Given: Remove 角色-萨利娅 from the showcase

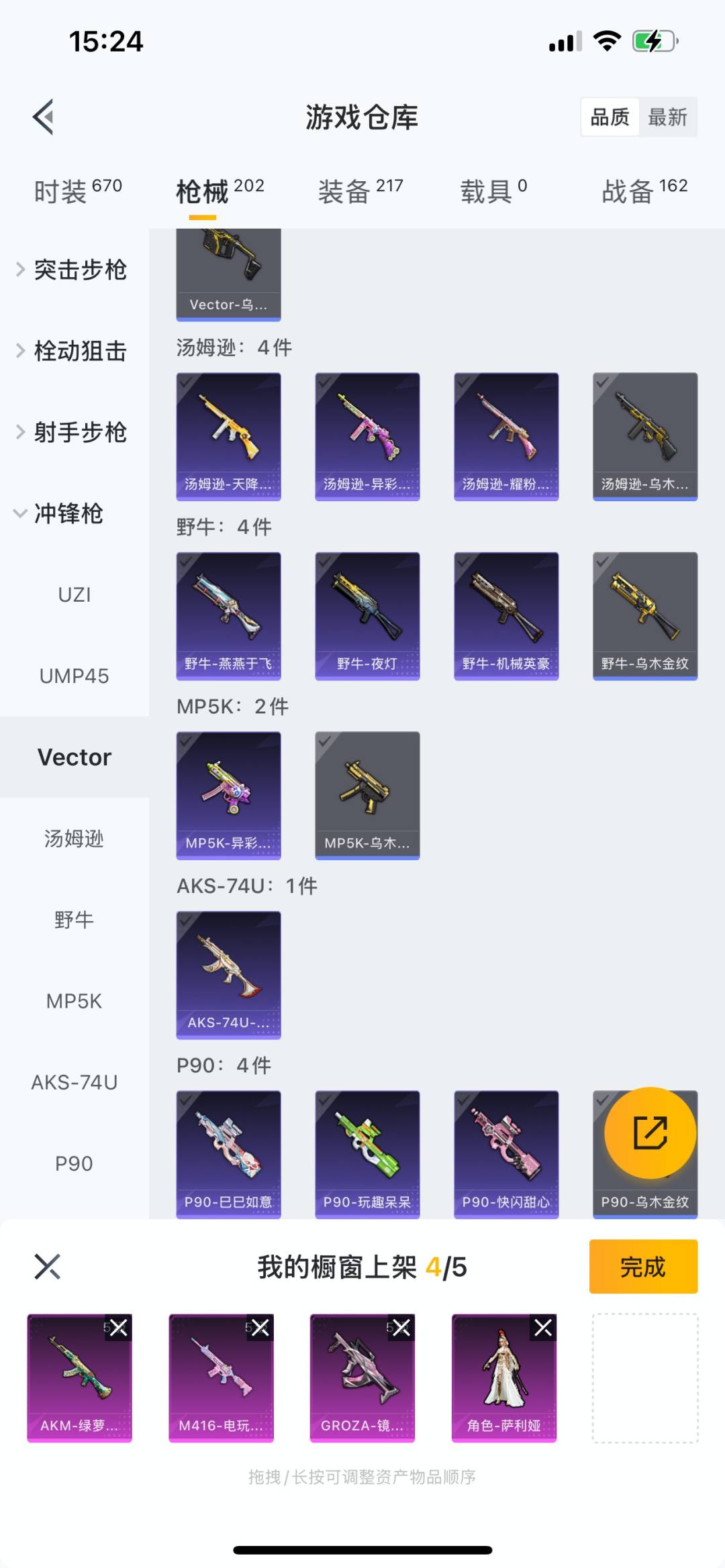Looking at the screenshot, I should pos(543,1327).
